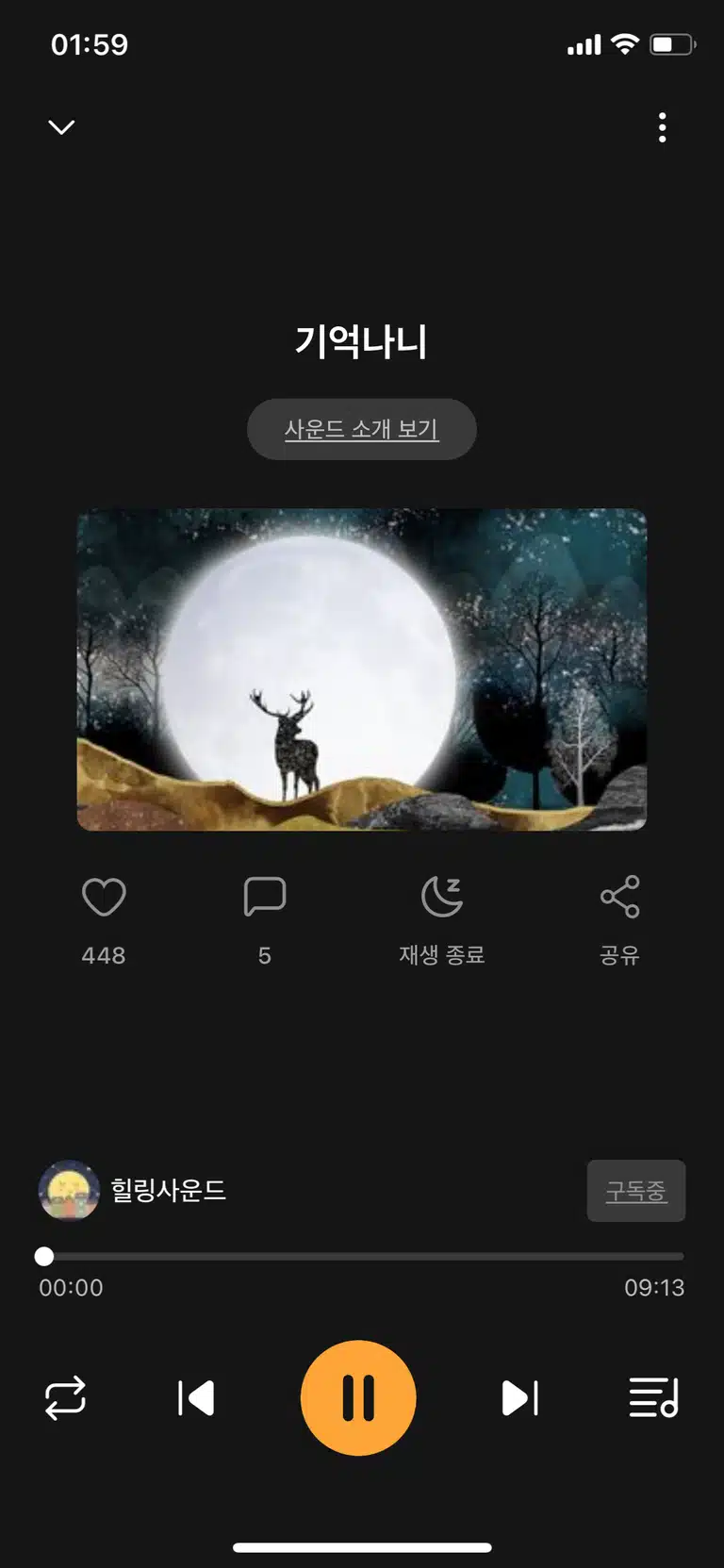
Task: Tap the 구독중 subscription button
Action: pyautogui.click(x=636, y=1191)
